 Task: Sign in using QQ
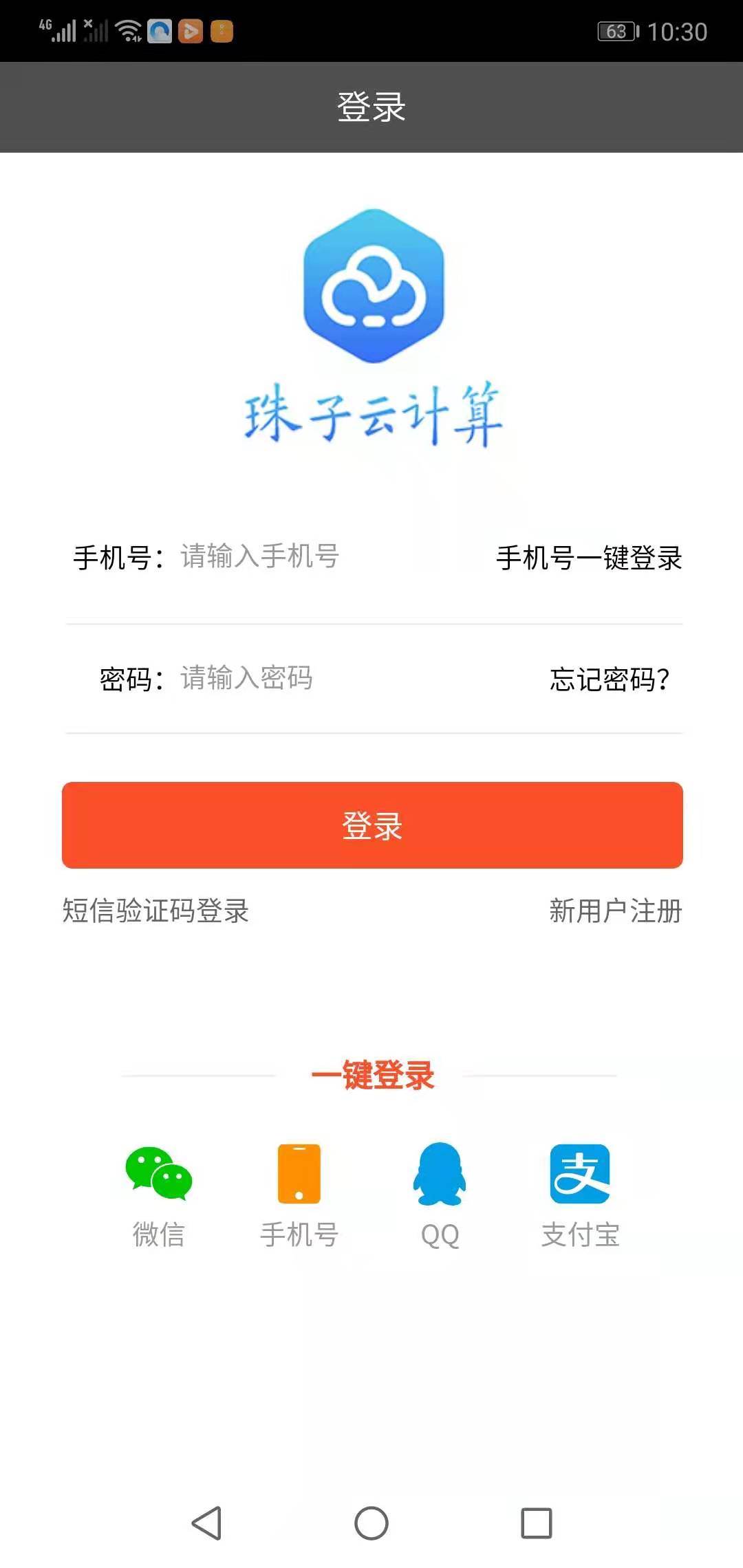(440, 1195)
